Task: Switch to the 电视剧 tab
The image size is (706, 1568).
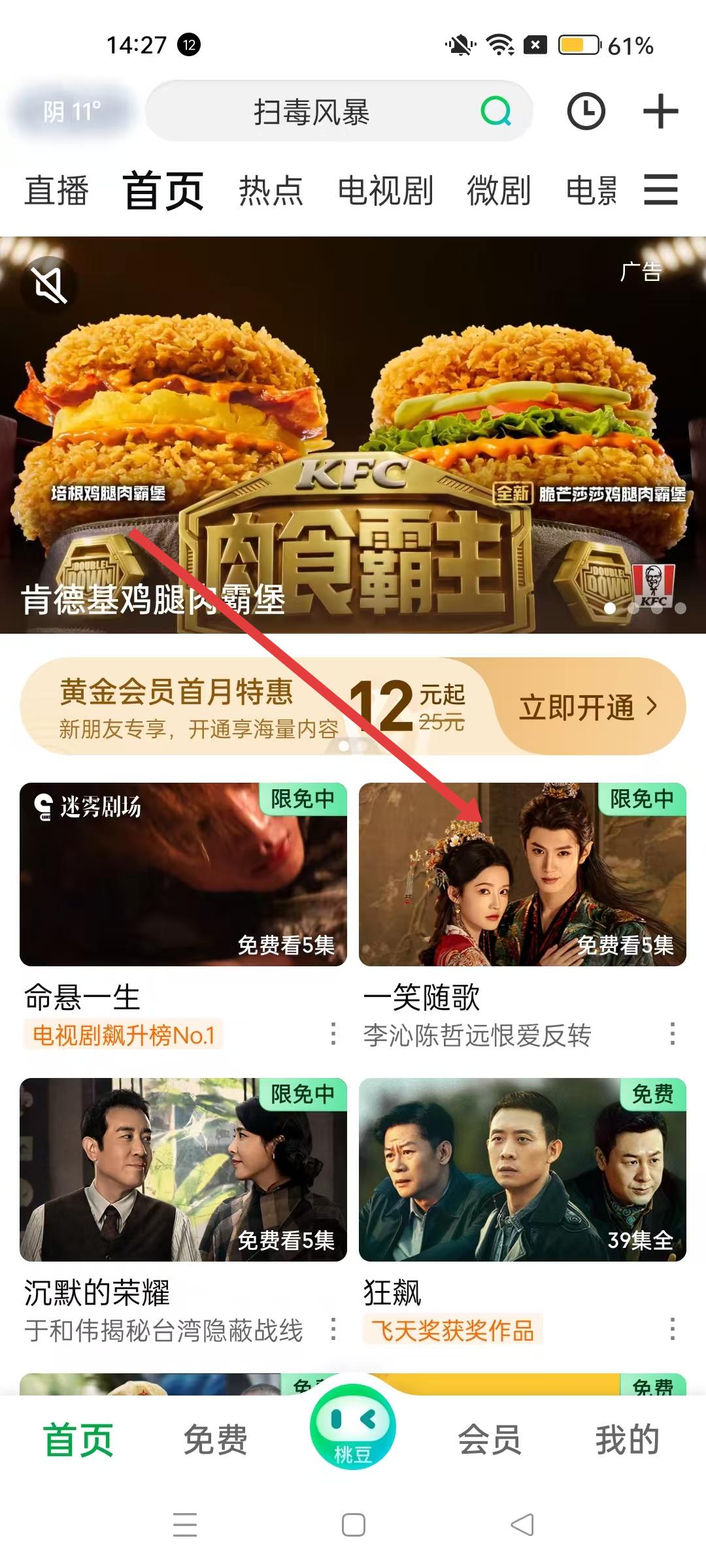Action: pyautogui.click(x=385, y=191)
